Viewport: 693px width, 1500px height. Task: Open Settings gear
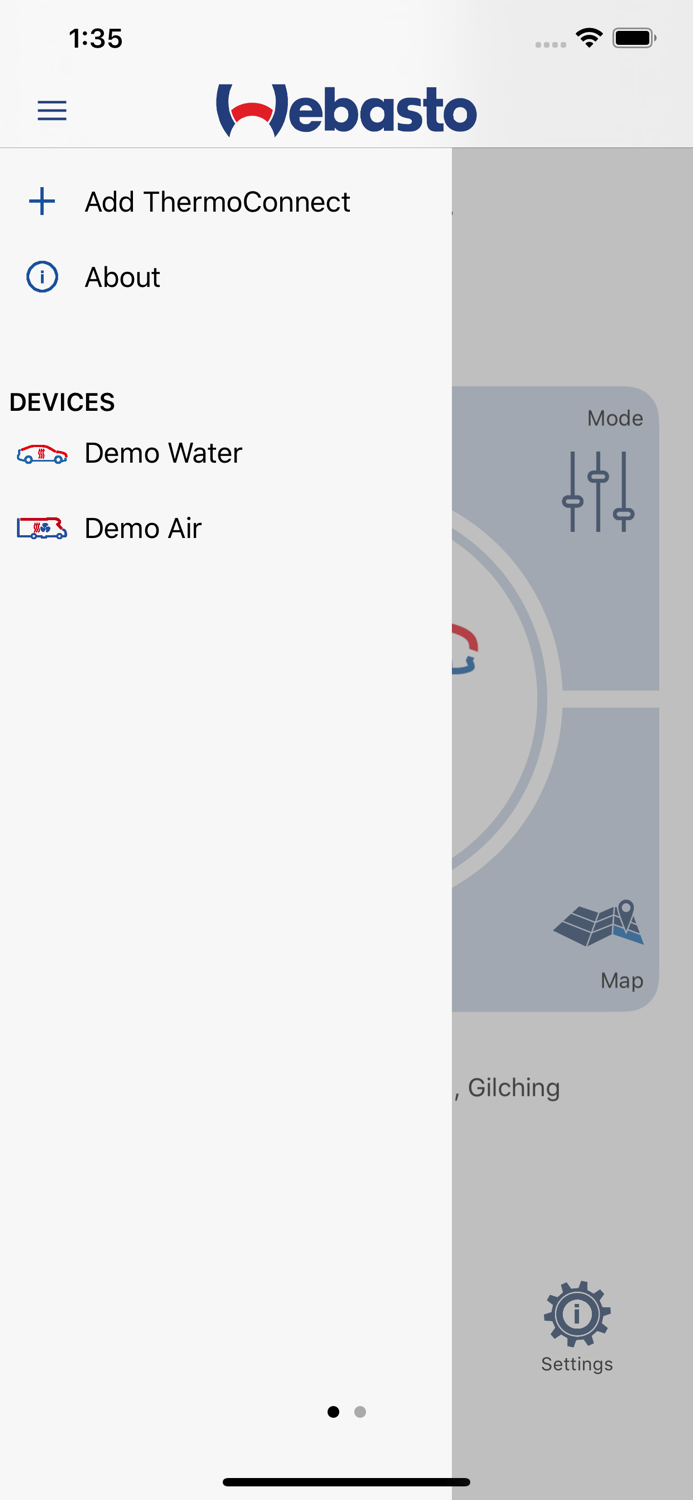pos(577,1327)
